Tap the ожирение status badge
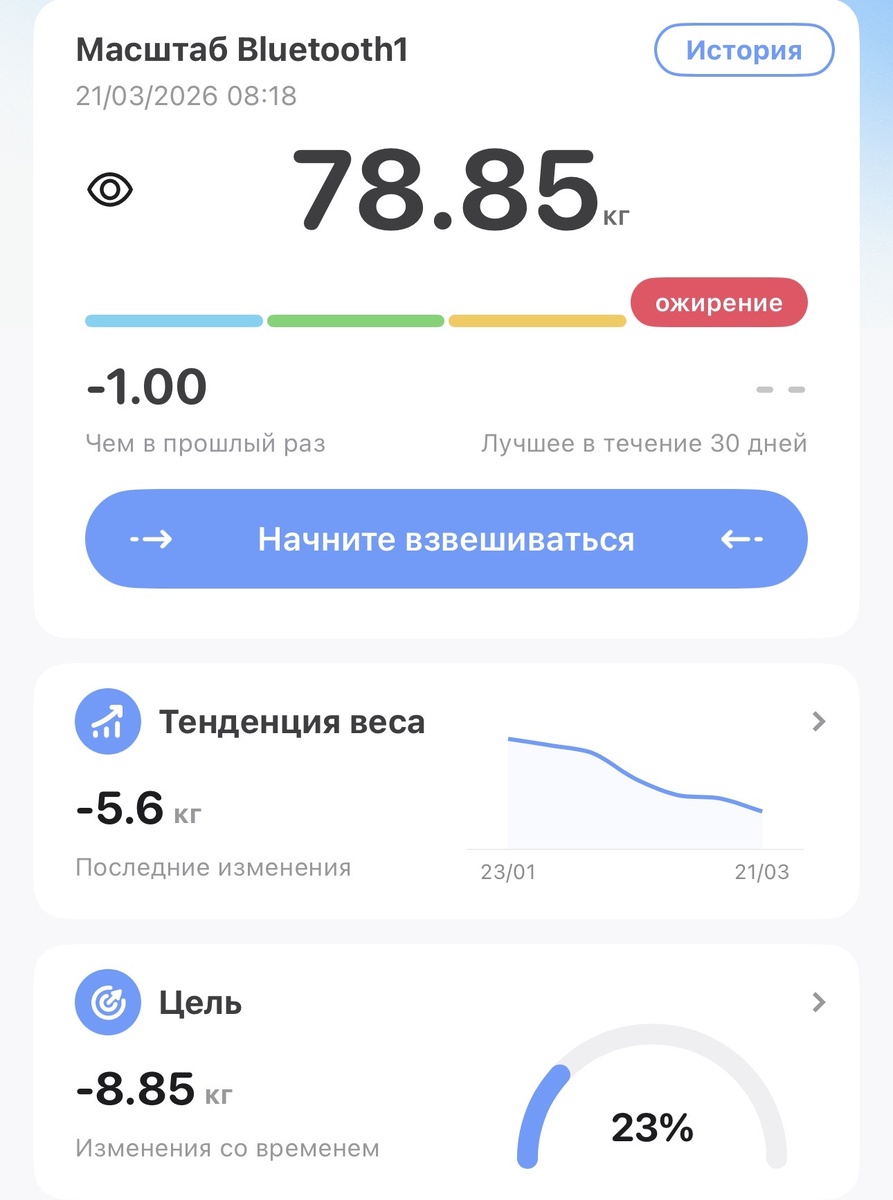 719,302
